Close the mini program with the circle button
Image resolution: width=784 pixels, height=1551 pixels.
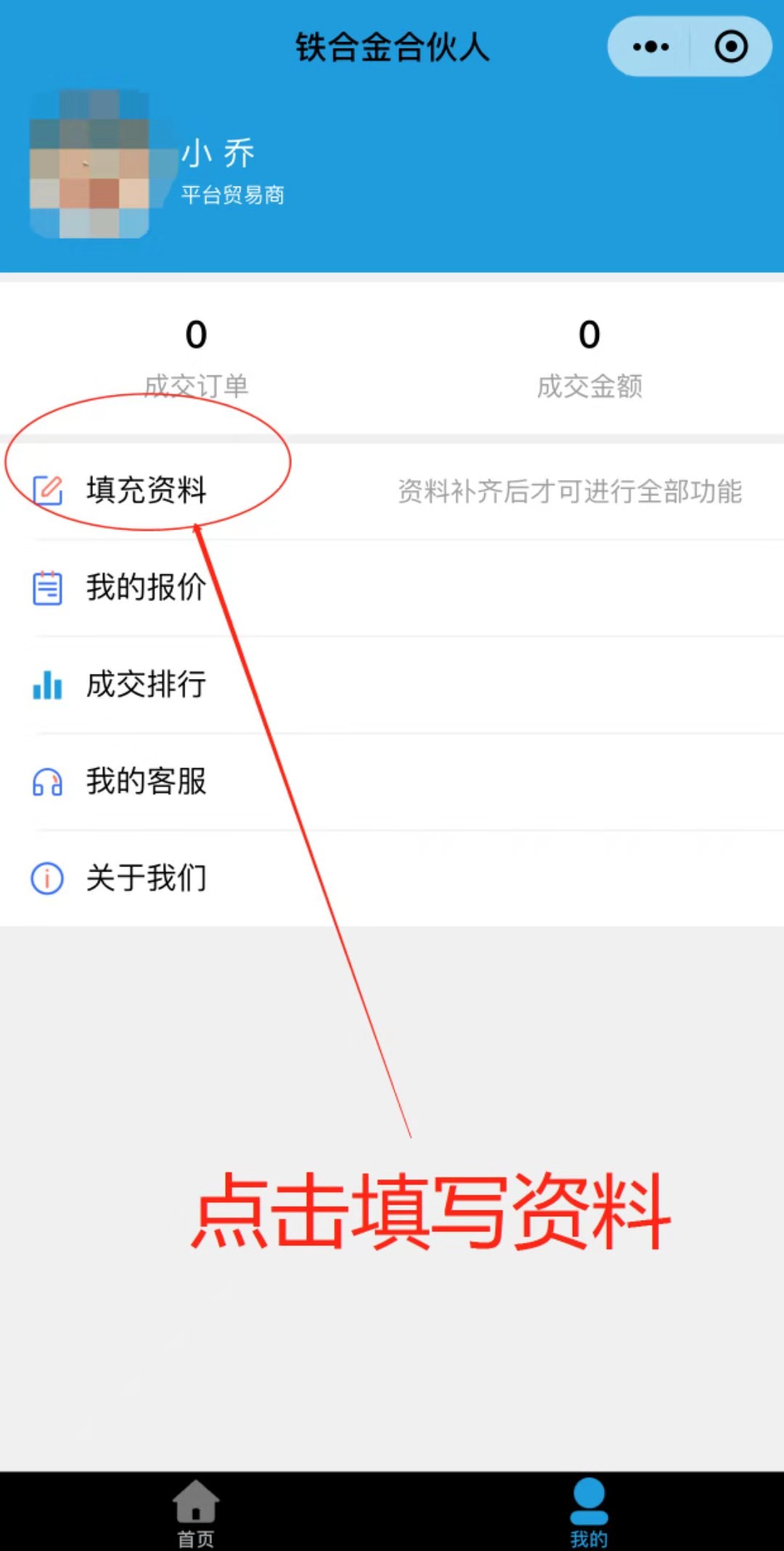[x=730, y=47]
